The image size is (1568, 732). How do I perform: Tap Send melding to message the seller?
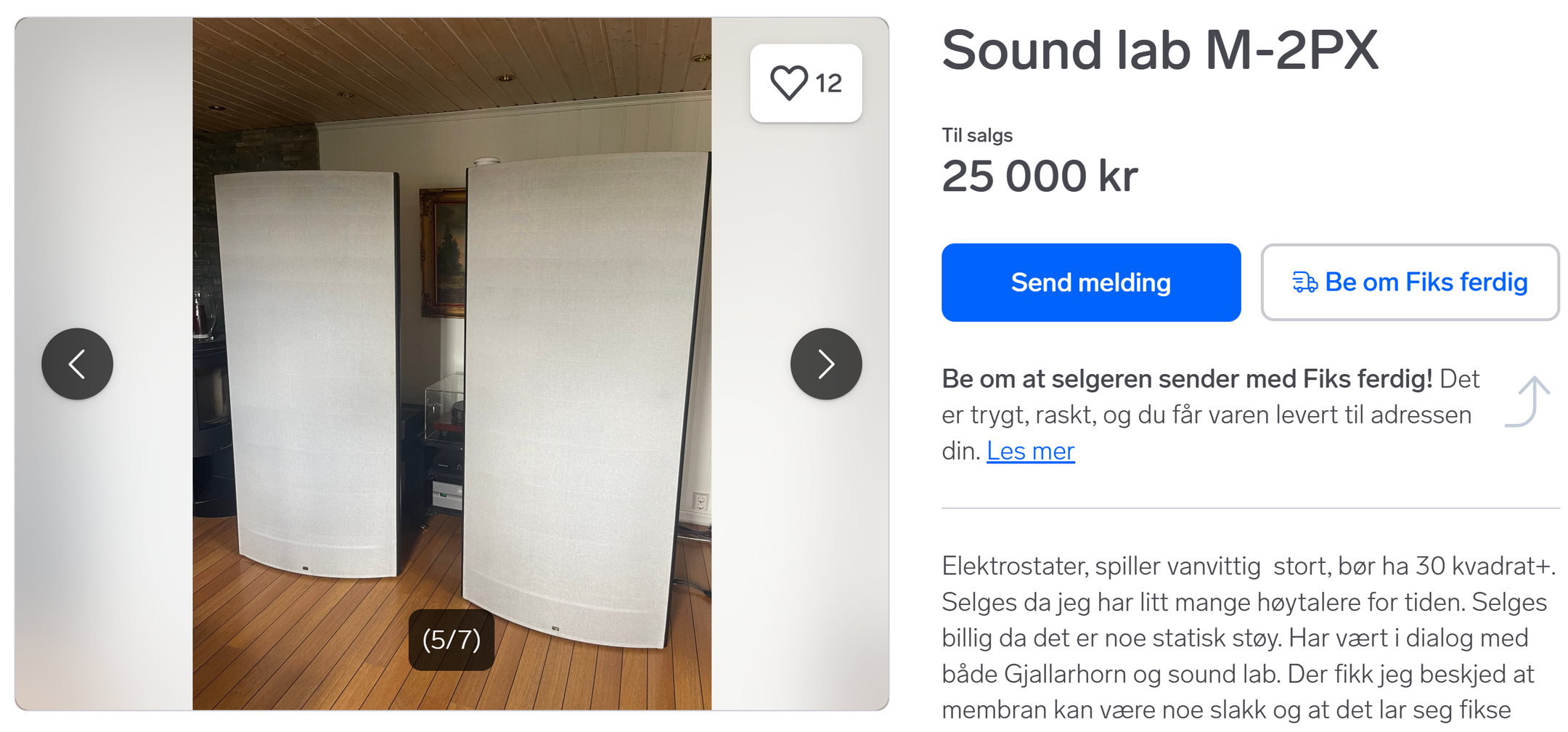1090,282
